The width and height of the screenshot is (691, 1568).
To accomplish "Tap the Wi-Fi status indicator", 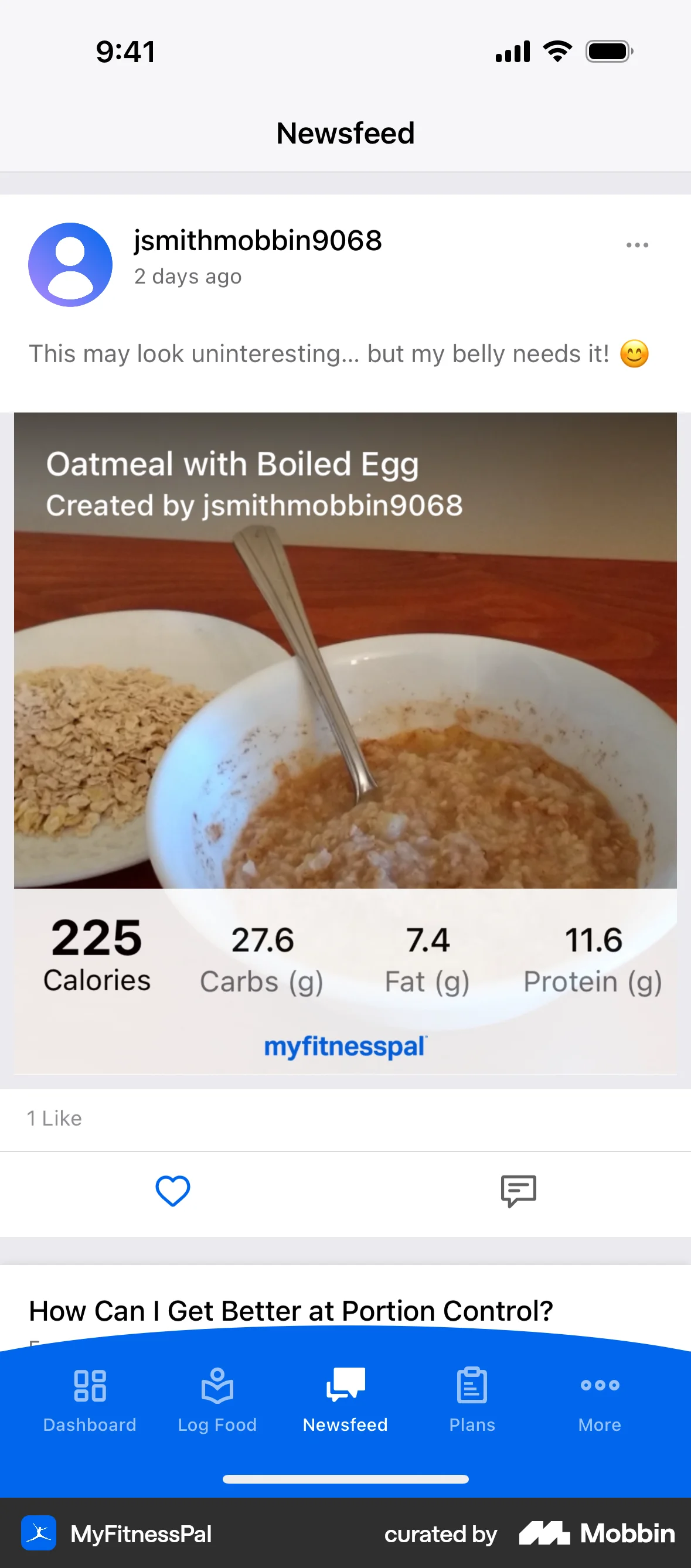I will point(556,51).
